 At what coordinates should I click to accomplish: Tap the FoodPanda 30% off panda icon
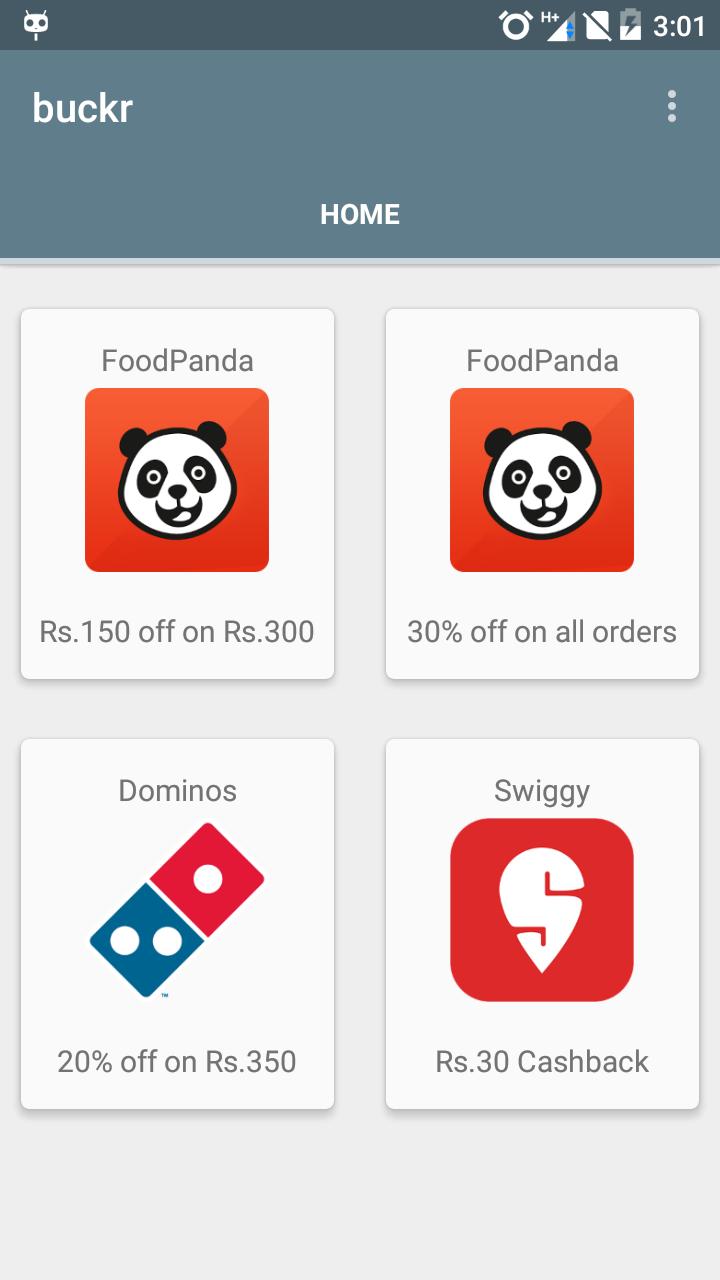coord(542,481)
